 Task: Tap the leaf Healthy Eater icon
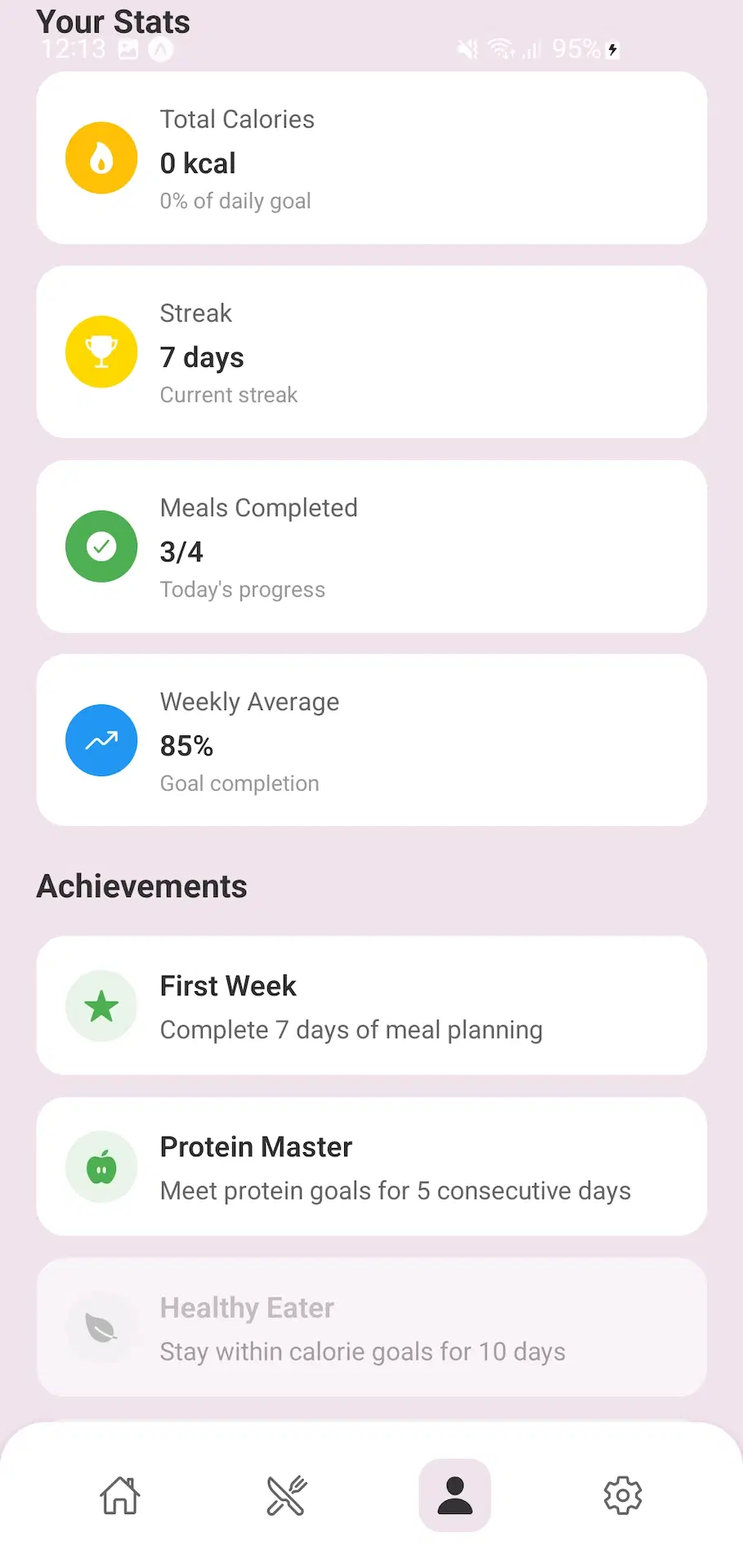point(101,1328)
